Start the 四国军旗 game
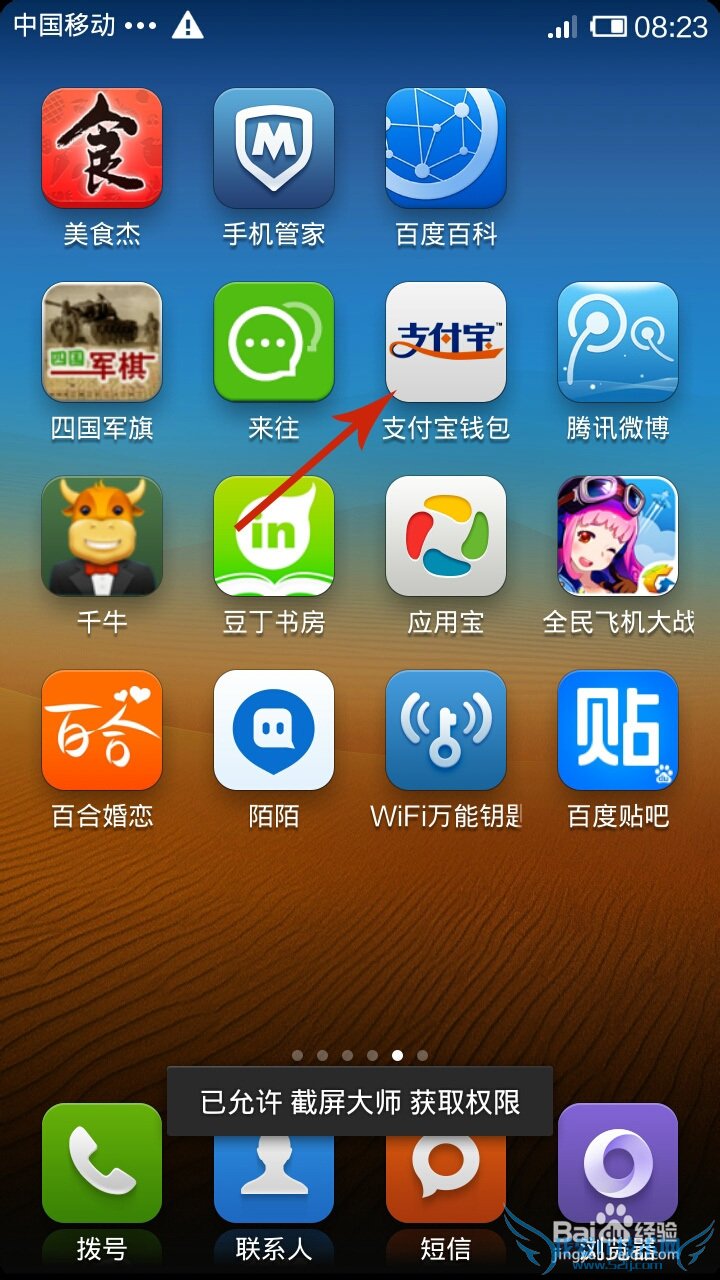 click(102, 342)
